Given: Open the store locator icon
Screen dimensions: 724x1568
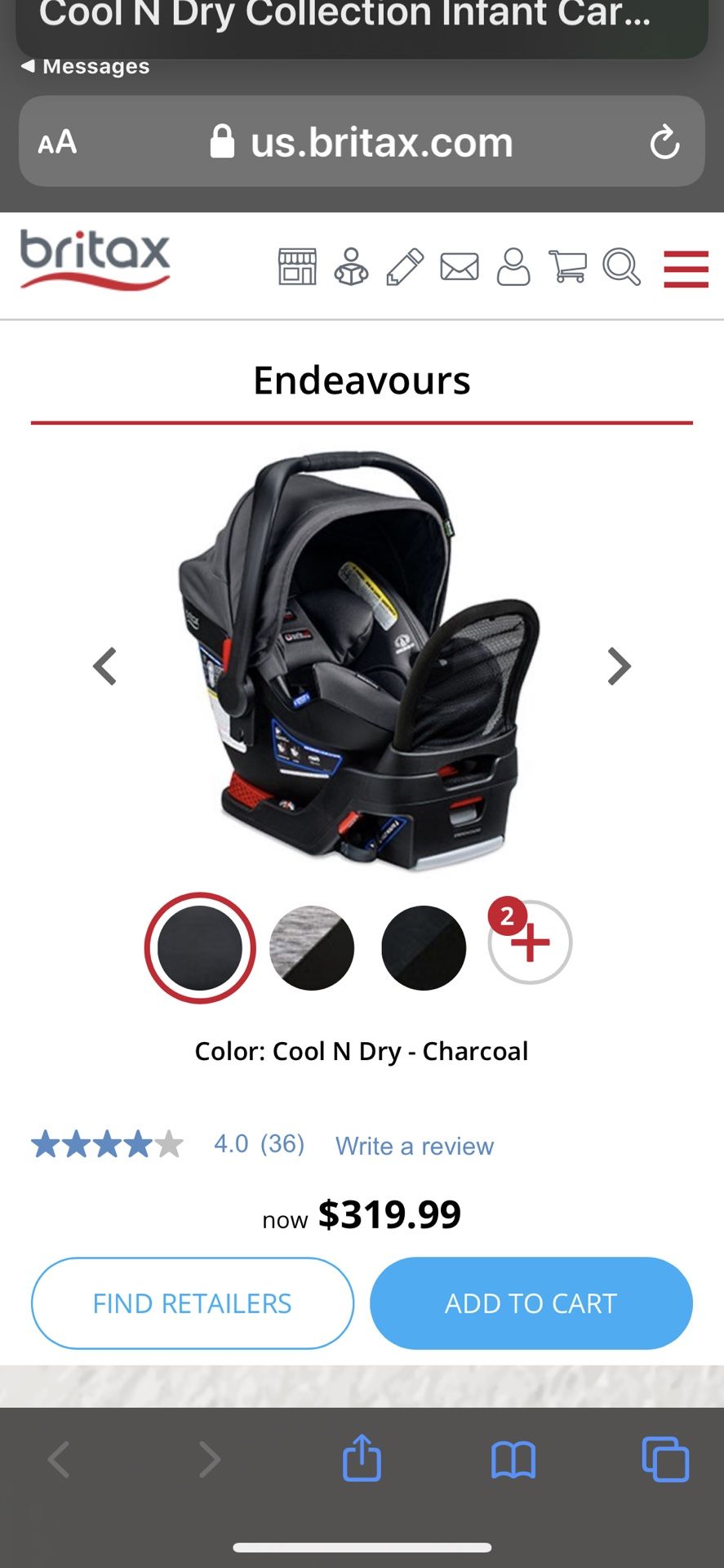Looking at the screenshot, I should click(x=297, y=267).
